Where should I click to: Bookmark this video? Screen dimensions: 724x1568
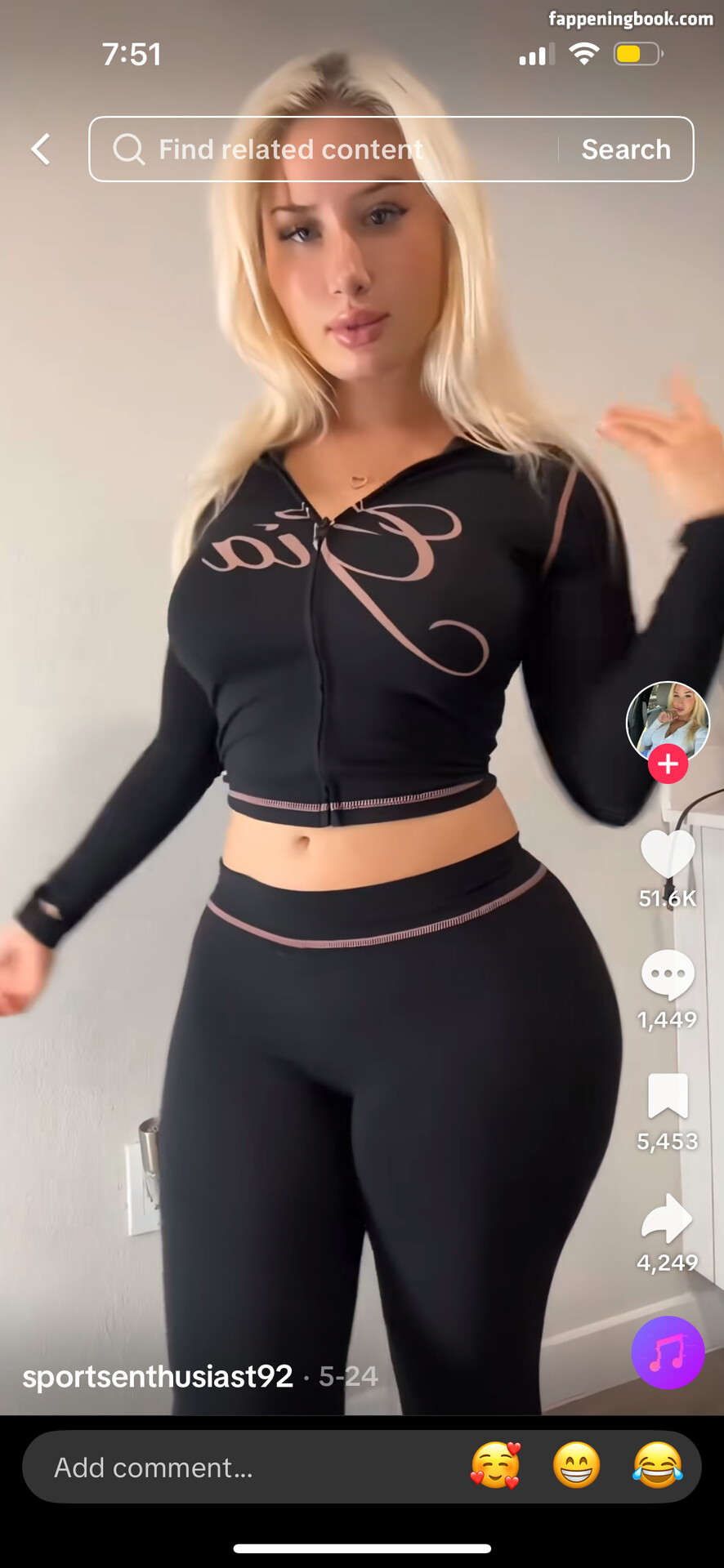pyautogui.click(x=668, y=1096)
